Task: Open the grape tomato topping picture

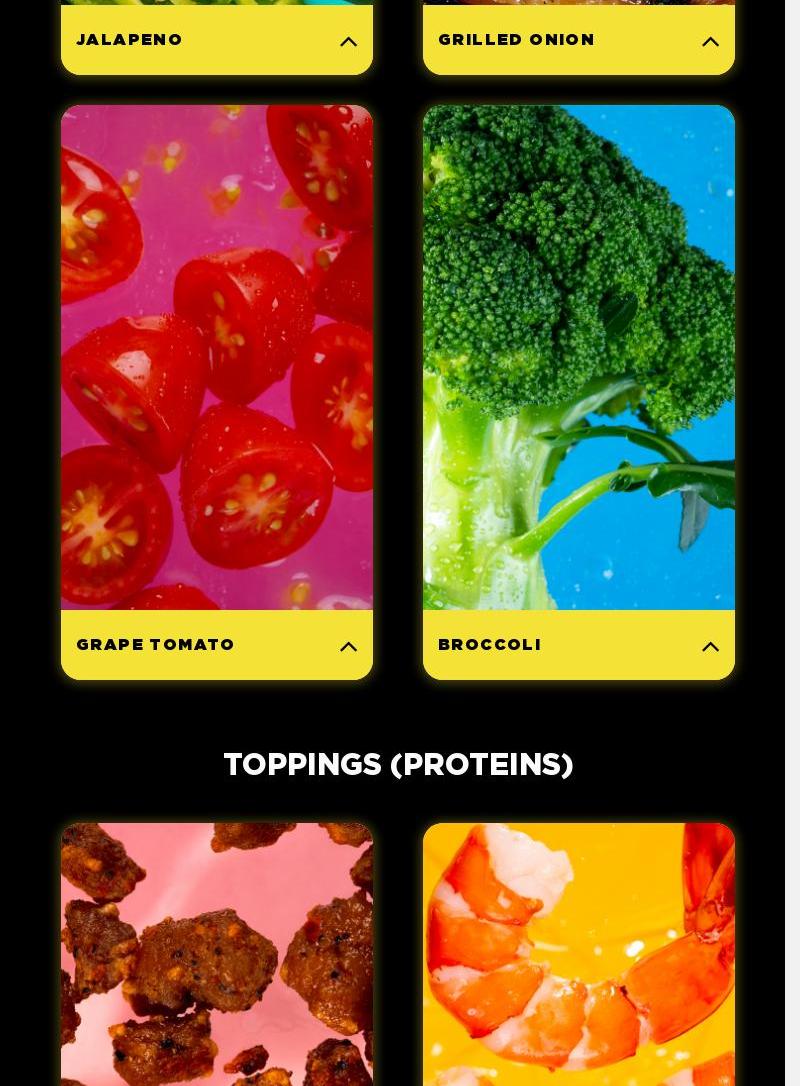Action: click(217, 357)
